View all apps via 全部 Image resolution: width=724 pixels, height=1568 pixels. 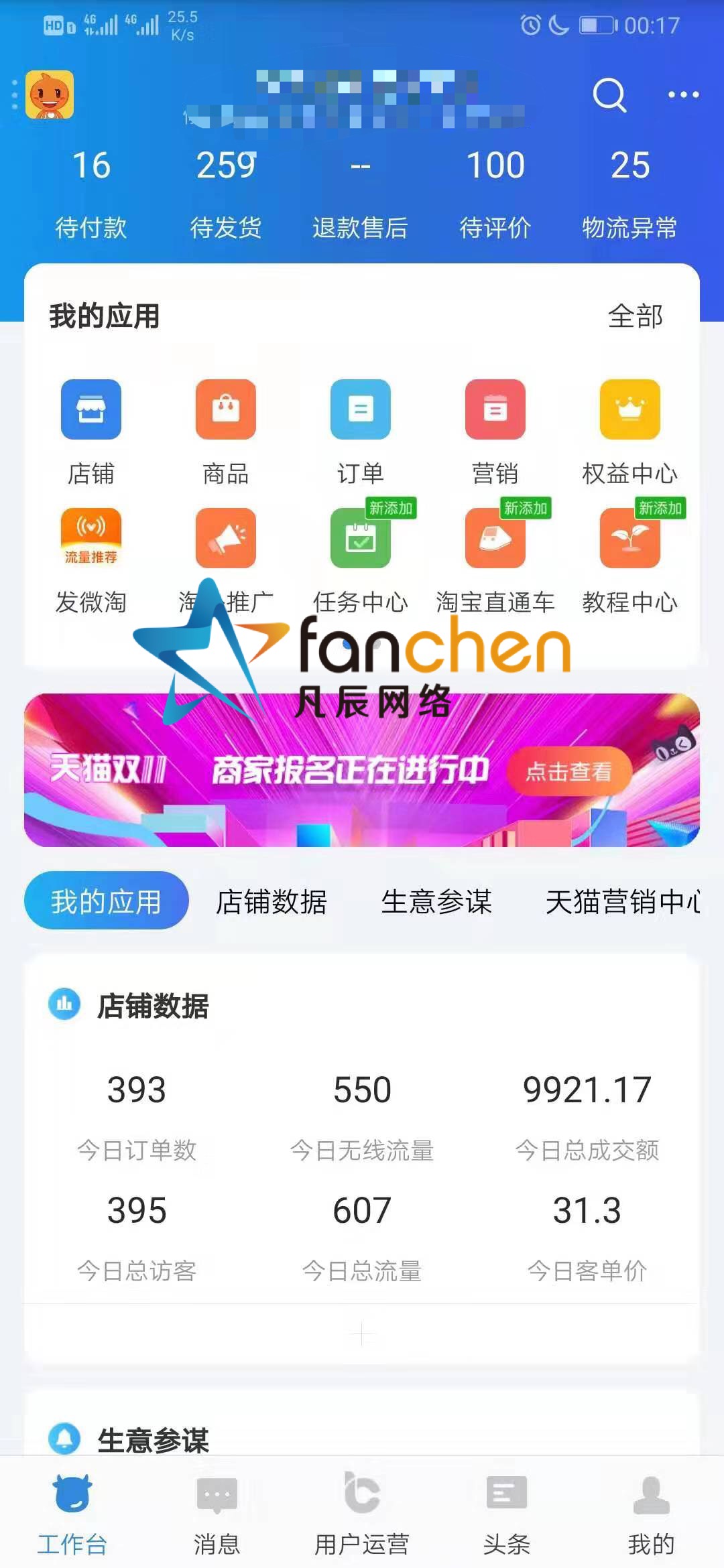point(635,316)
